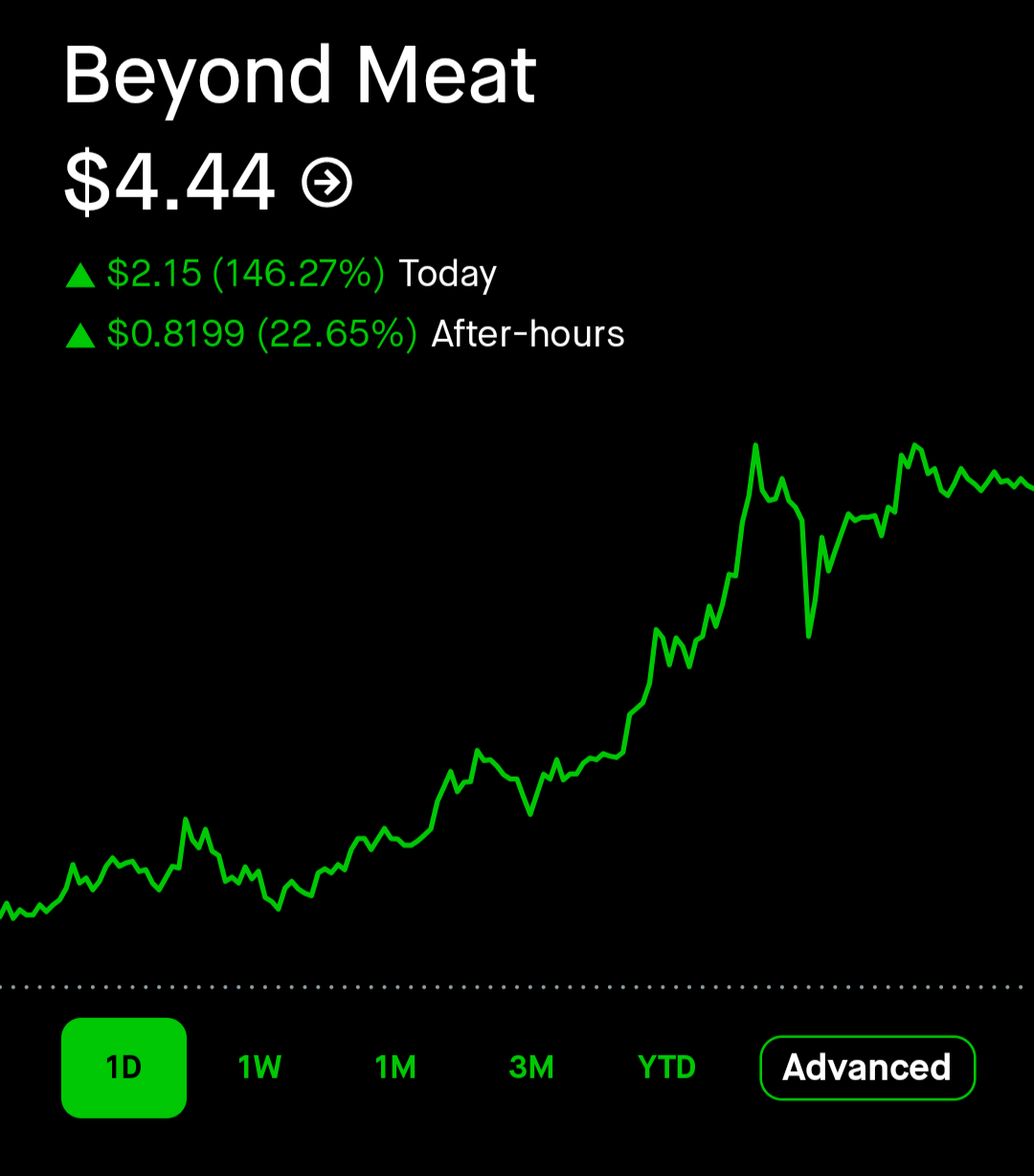1034x1176 pixels.
Task: Switch to the 1W chart range
Action: coord(259,1067)
